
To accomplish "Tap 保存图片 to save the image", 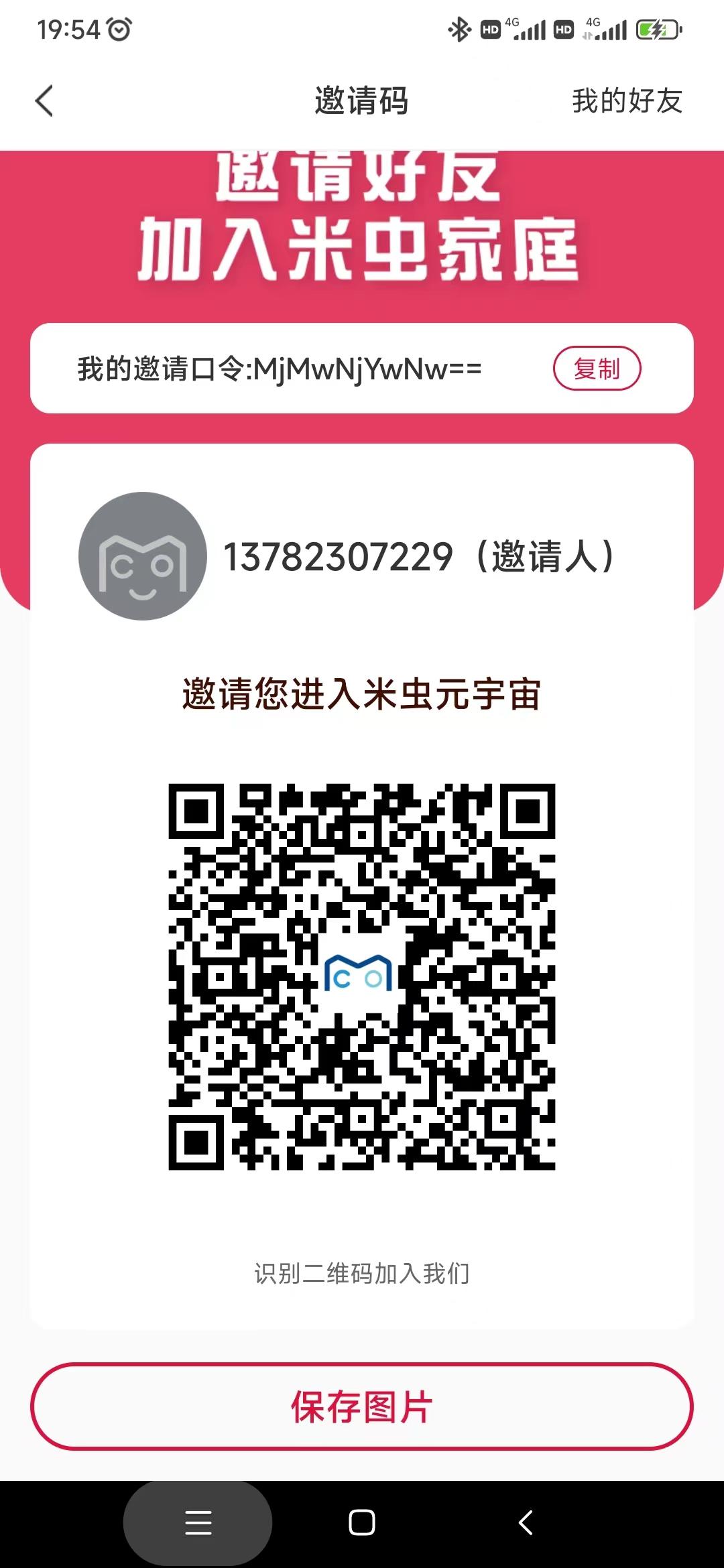I will pyautogui.click(x=362, y=1407).
